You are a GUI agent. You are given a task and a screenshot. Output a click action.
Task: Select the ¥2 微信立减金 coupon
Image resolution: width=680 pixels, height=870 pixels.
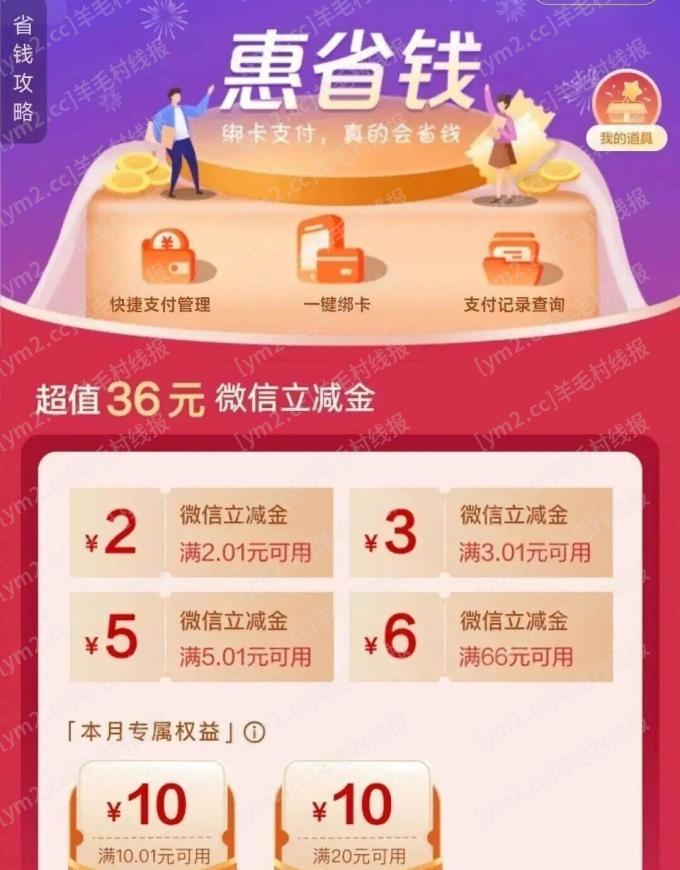point(201,533)
